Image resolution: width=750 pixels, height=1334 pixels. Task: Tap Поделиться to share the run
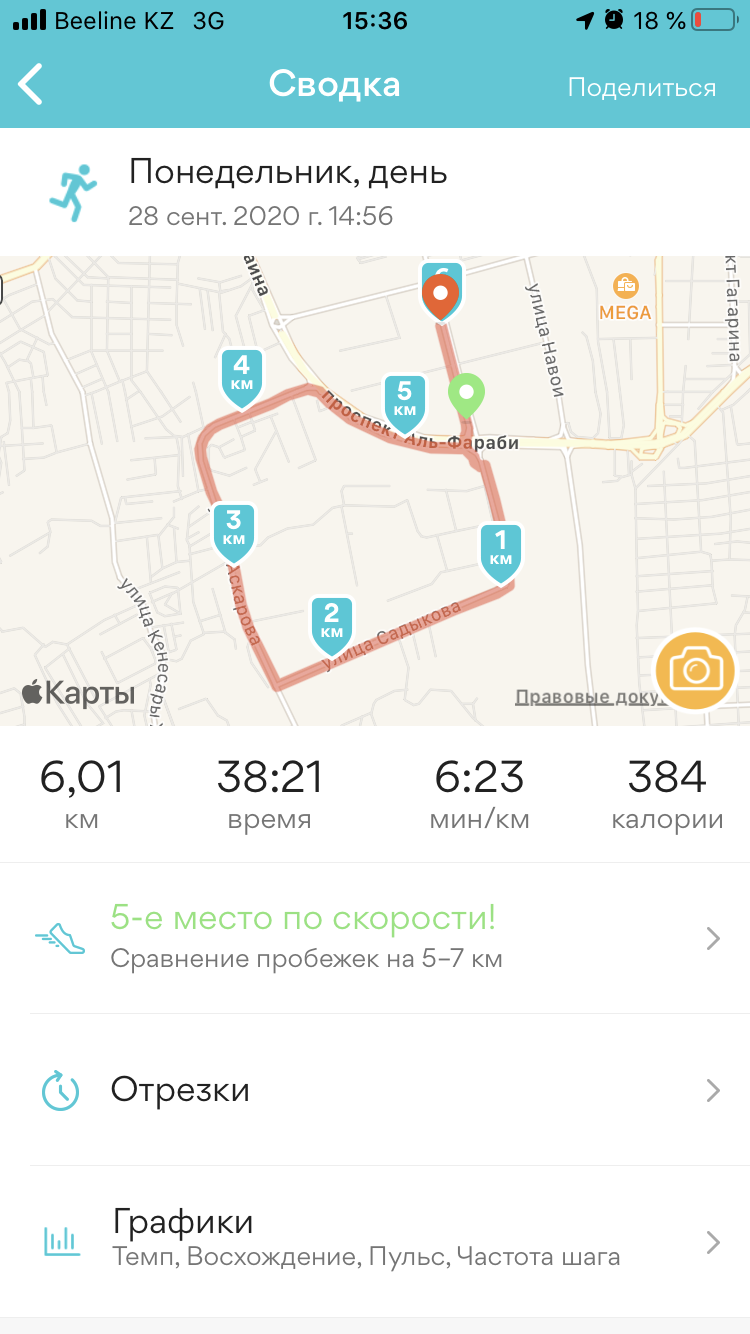click(x=641, y=87)
